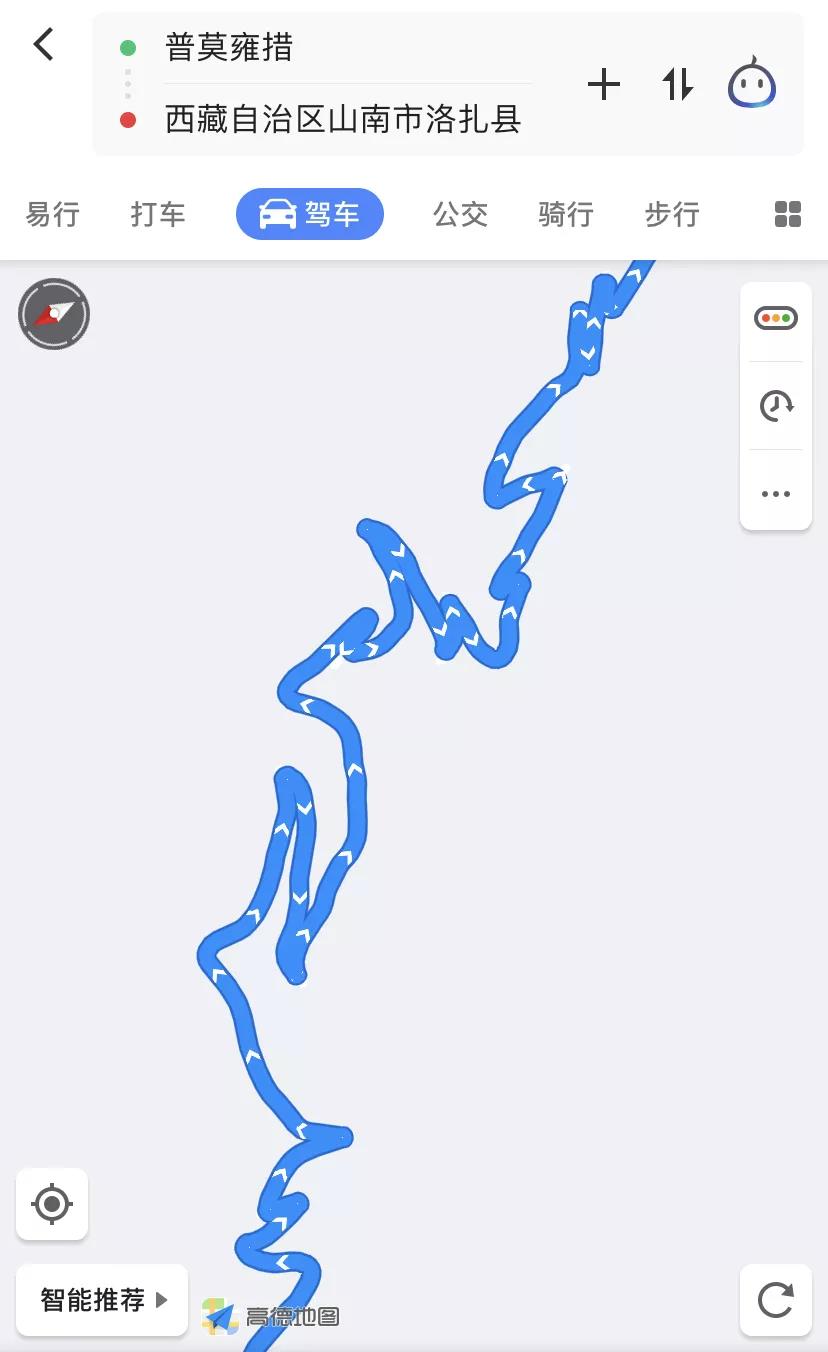This screenshot has height=1352, width=828.
Task: Switch to the 易行 tab
Action: tap(52, 214)
